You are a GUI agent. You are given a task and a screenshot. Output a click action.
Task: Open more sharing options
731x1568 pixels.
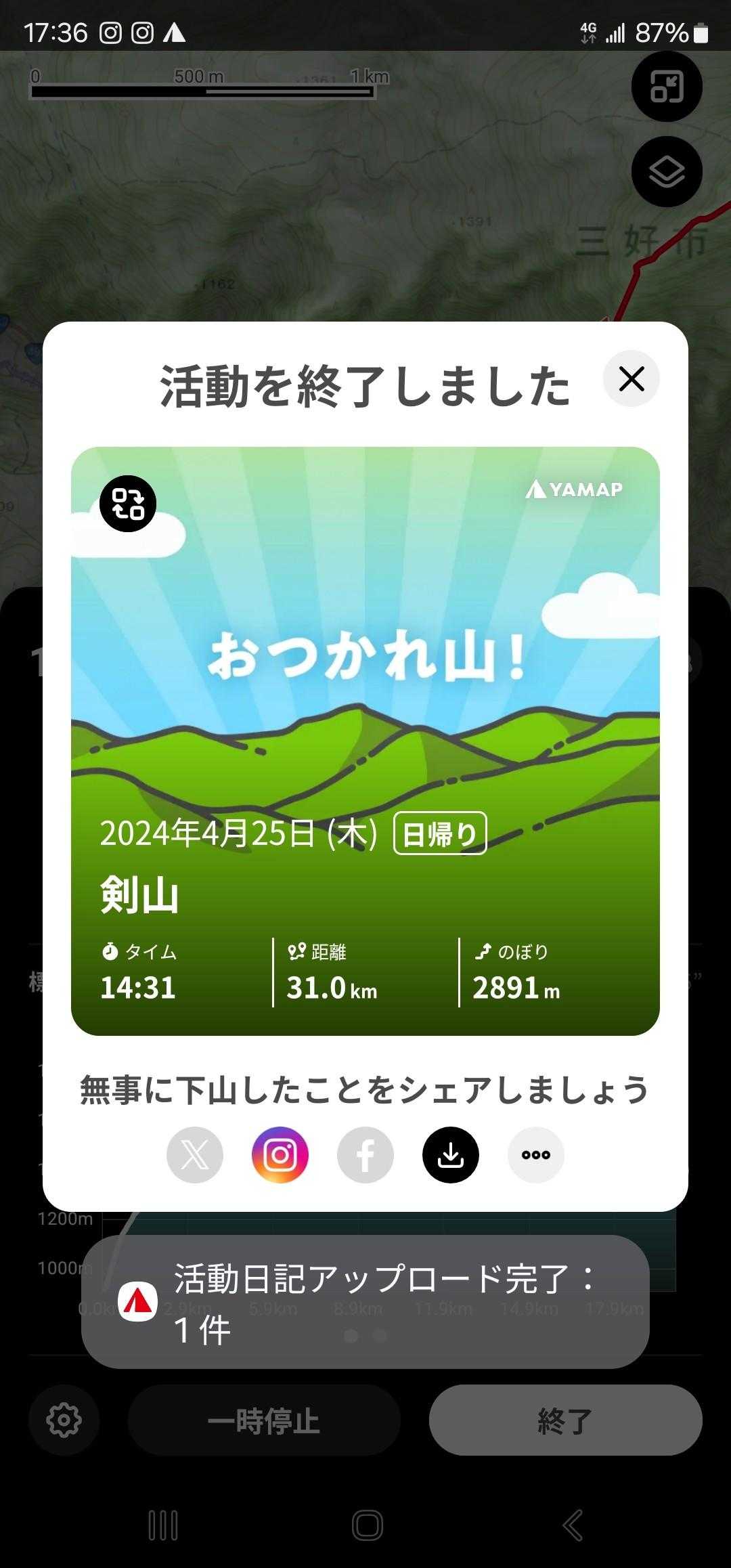point(536,1155)
